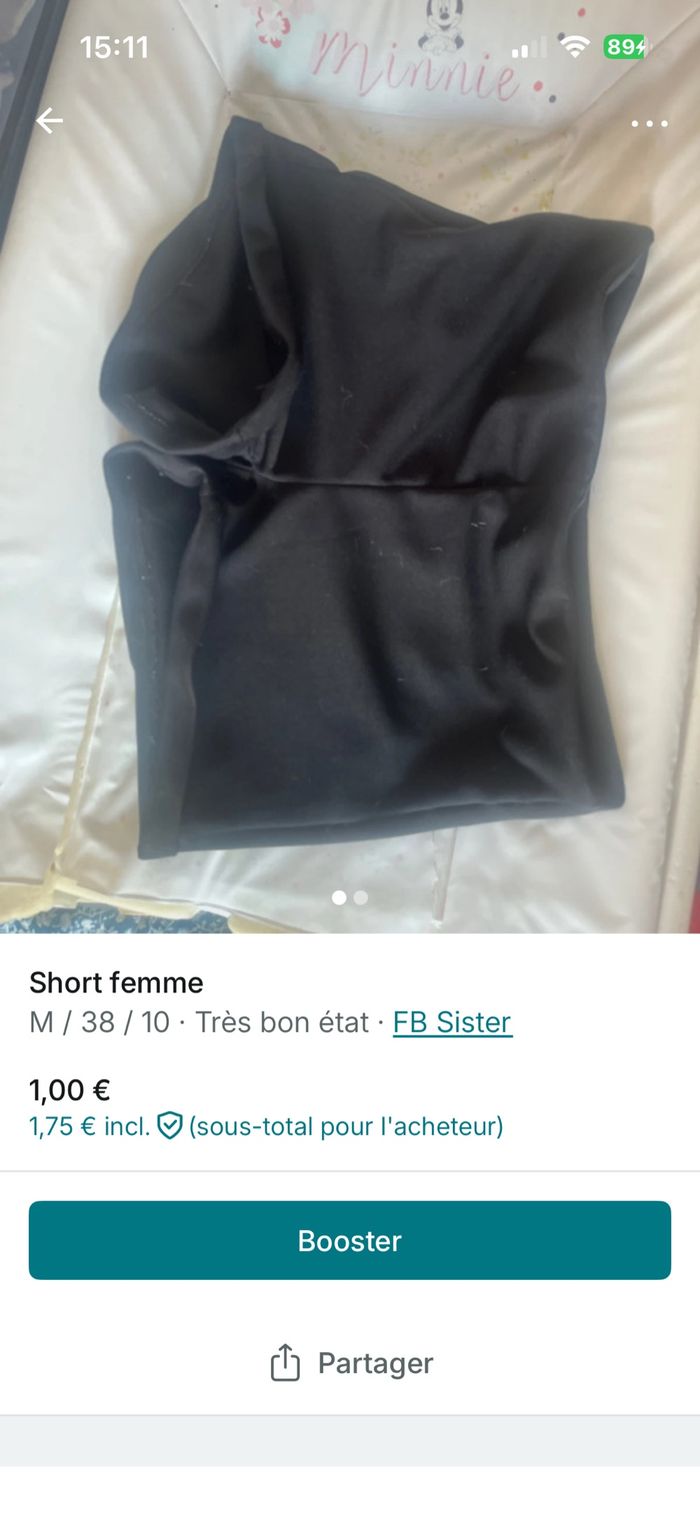This screenshot has height=1516, width=700.
Task: Tap the buyer protection shield icon
Action: point(170,1127)
